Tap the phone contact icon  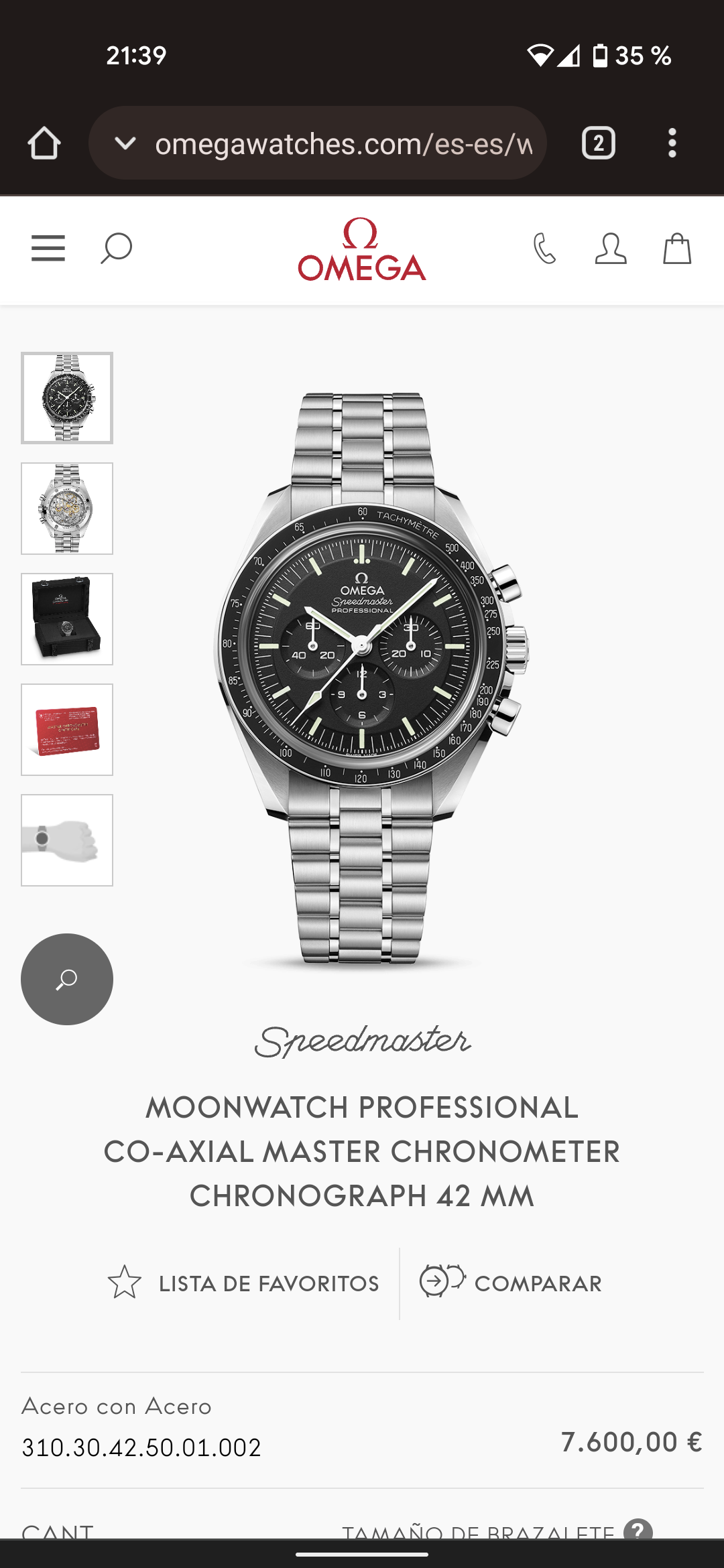544,249
